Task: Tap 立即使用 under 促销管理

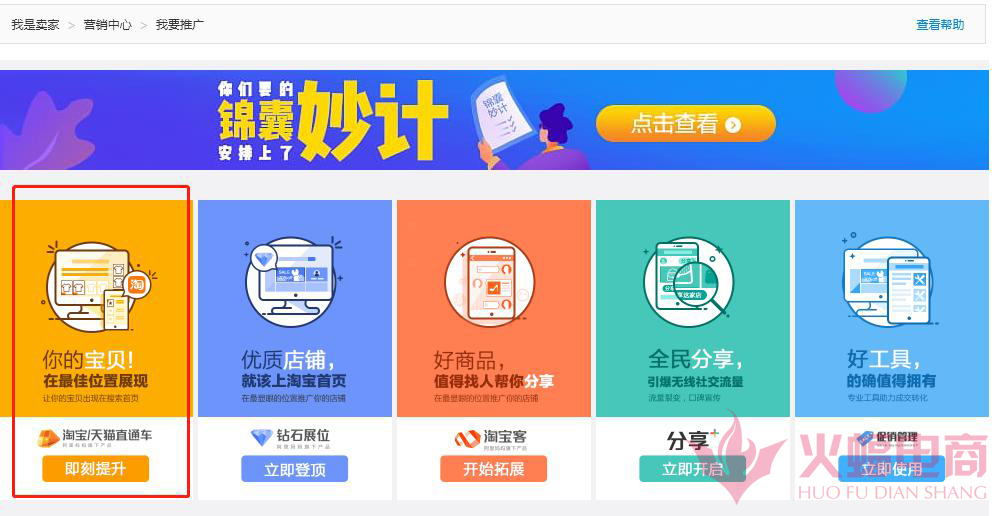Action: click(x=890, y=469)
